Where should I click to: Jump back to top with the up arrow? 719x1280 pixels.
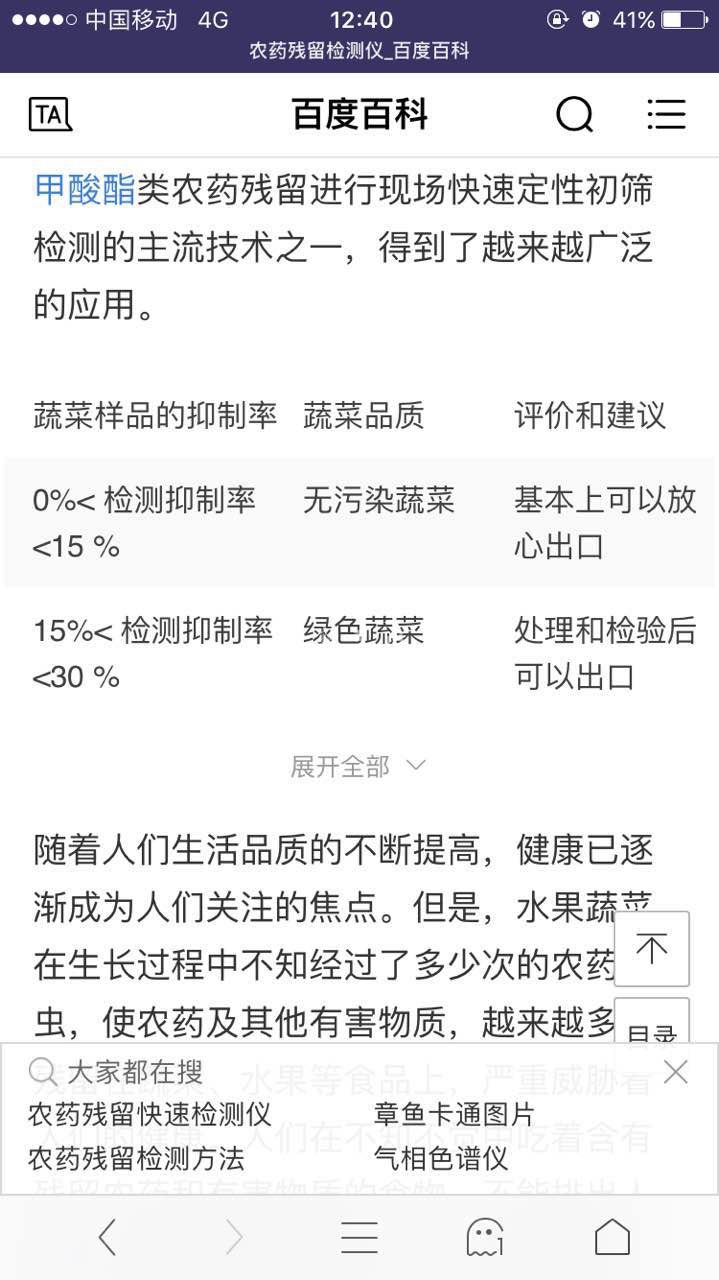click(x=651, y=948)
